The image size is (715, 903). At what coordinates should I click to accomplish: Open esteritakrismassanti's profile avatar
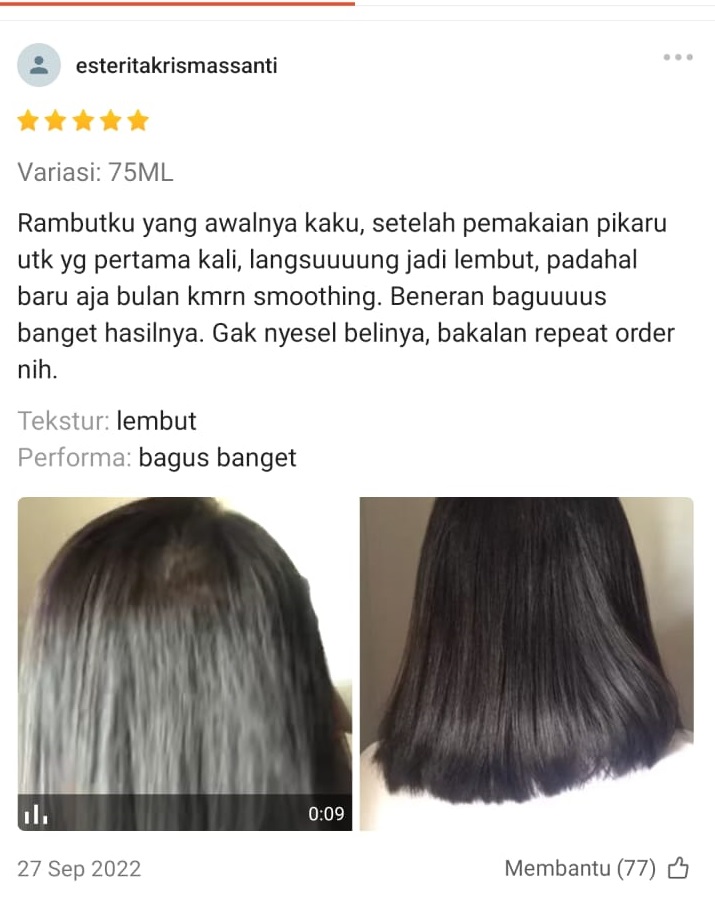coord(38,65)
